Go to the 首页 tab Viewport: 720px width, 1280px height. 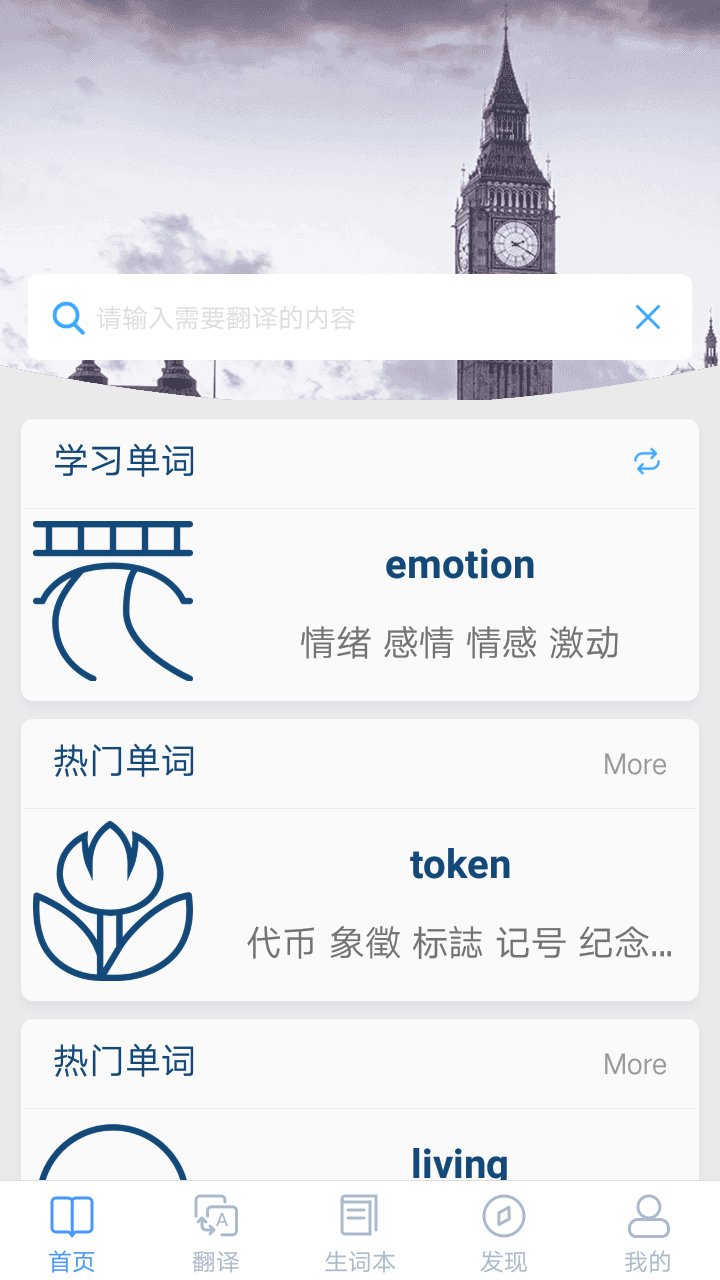pyautogui.click(x=72, y=1232)
